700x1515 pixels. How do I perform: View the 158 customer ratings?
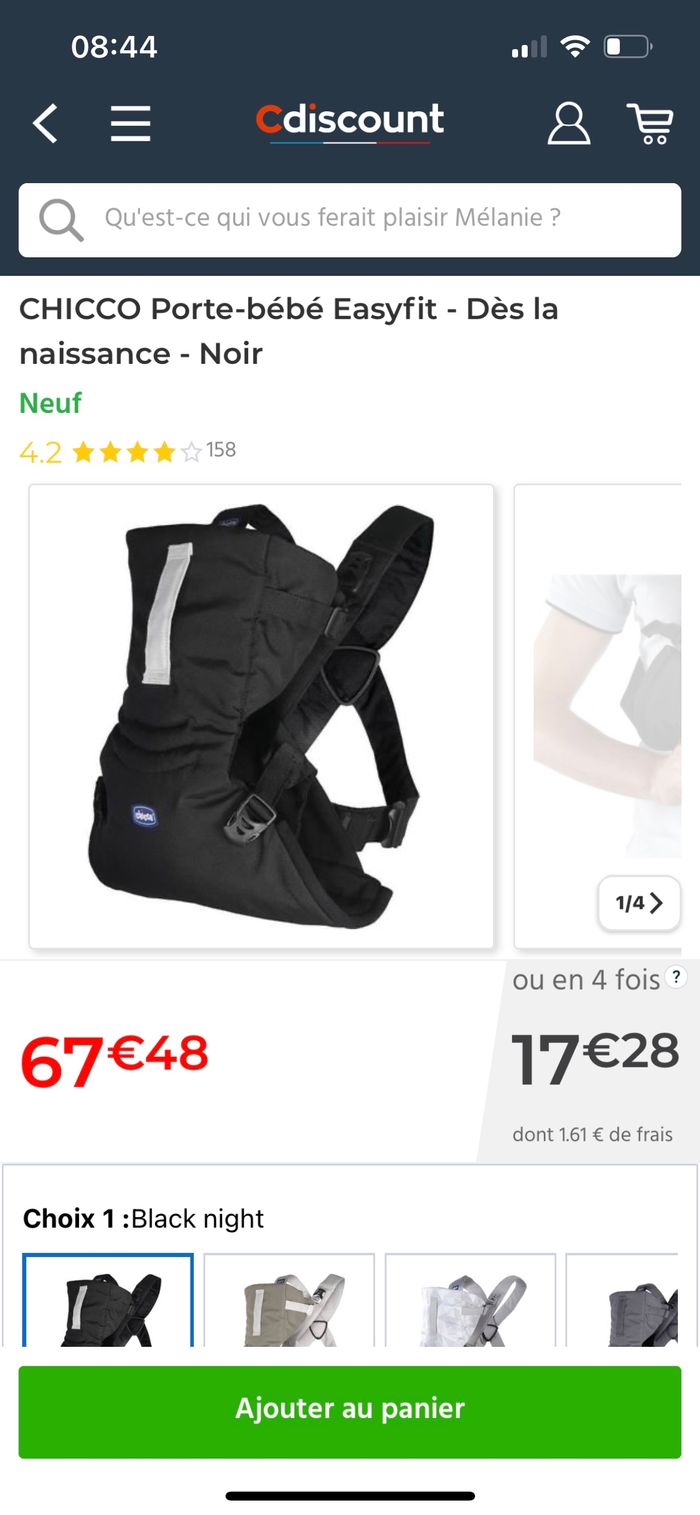click(221, 450)
